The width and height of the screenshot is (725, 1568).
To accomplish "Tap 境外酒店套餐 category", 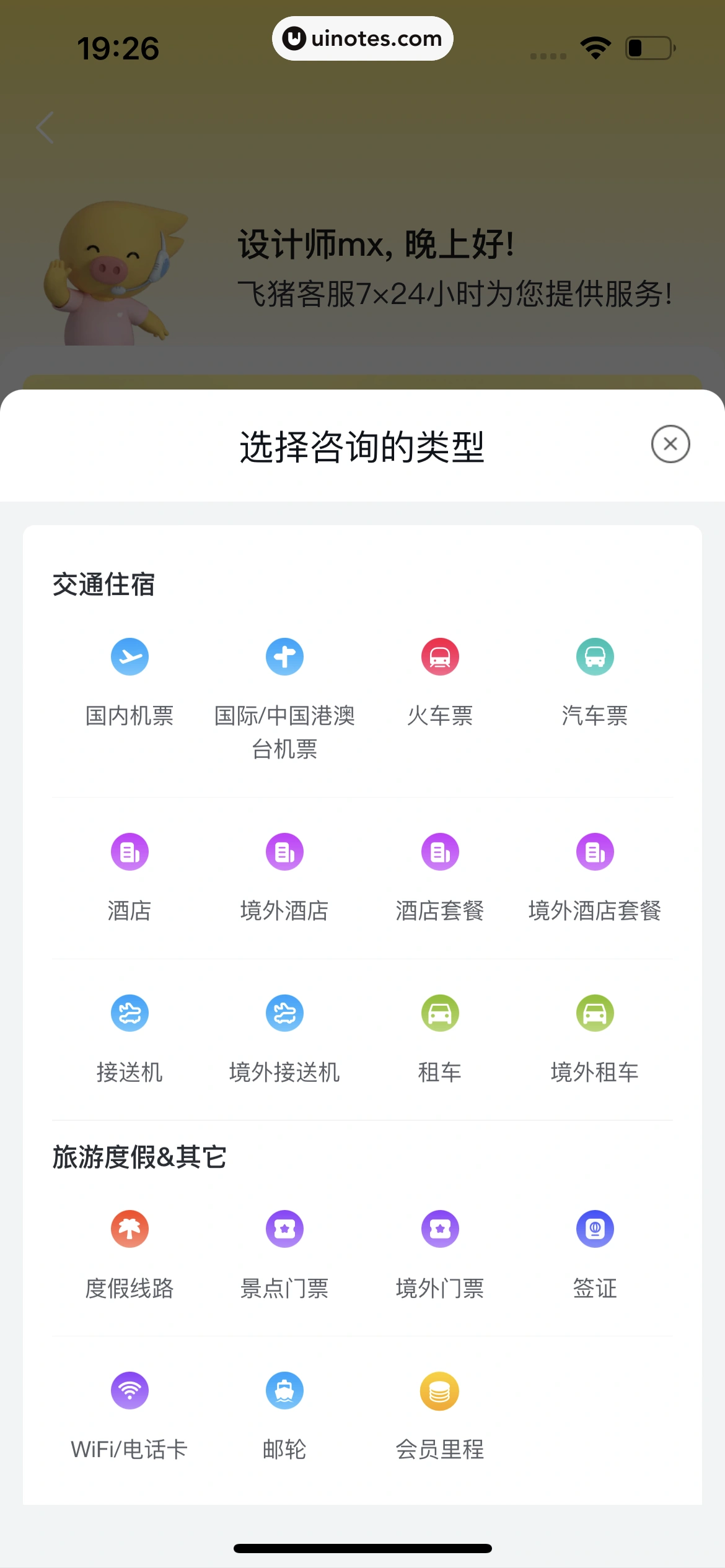I will (x=595, y=876).
